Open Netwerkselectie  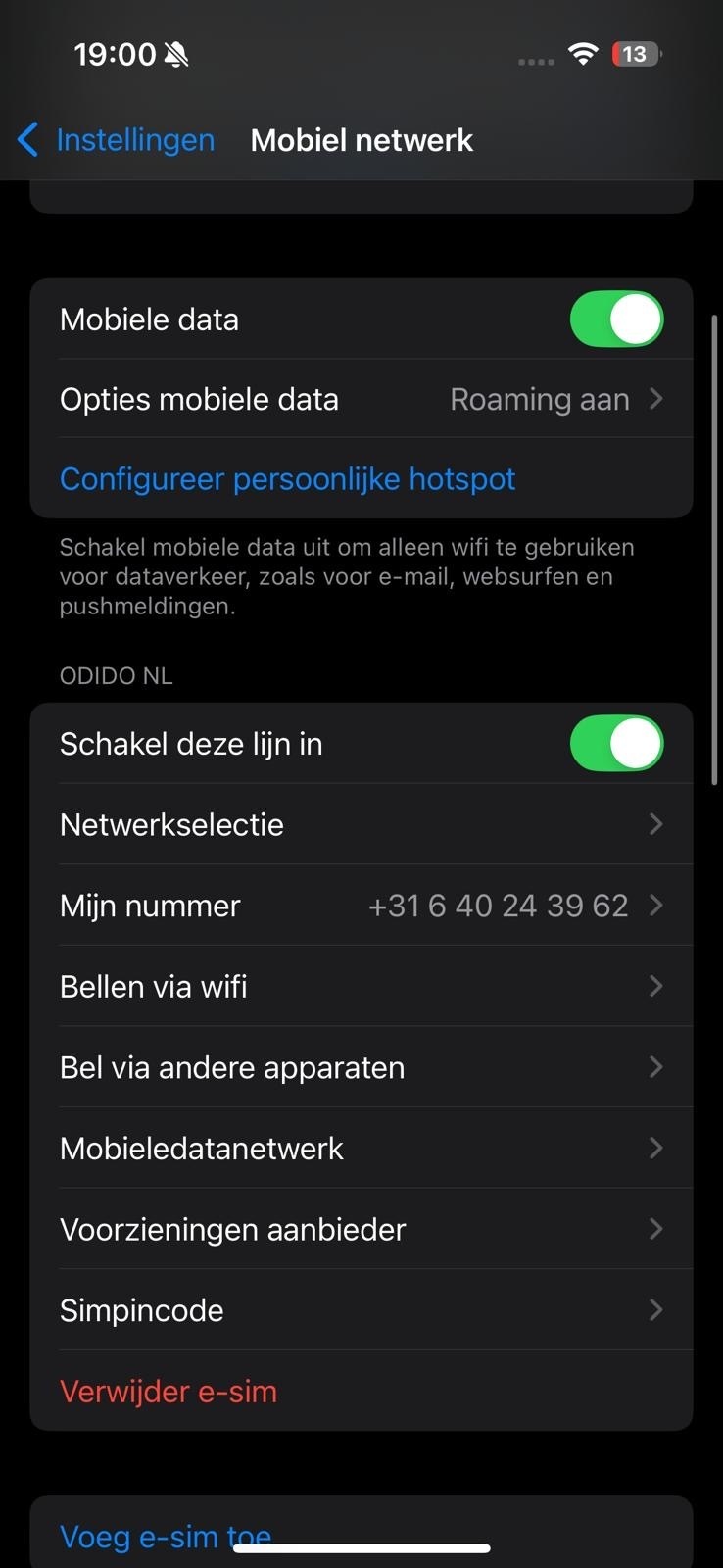point(361,824)
